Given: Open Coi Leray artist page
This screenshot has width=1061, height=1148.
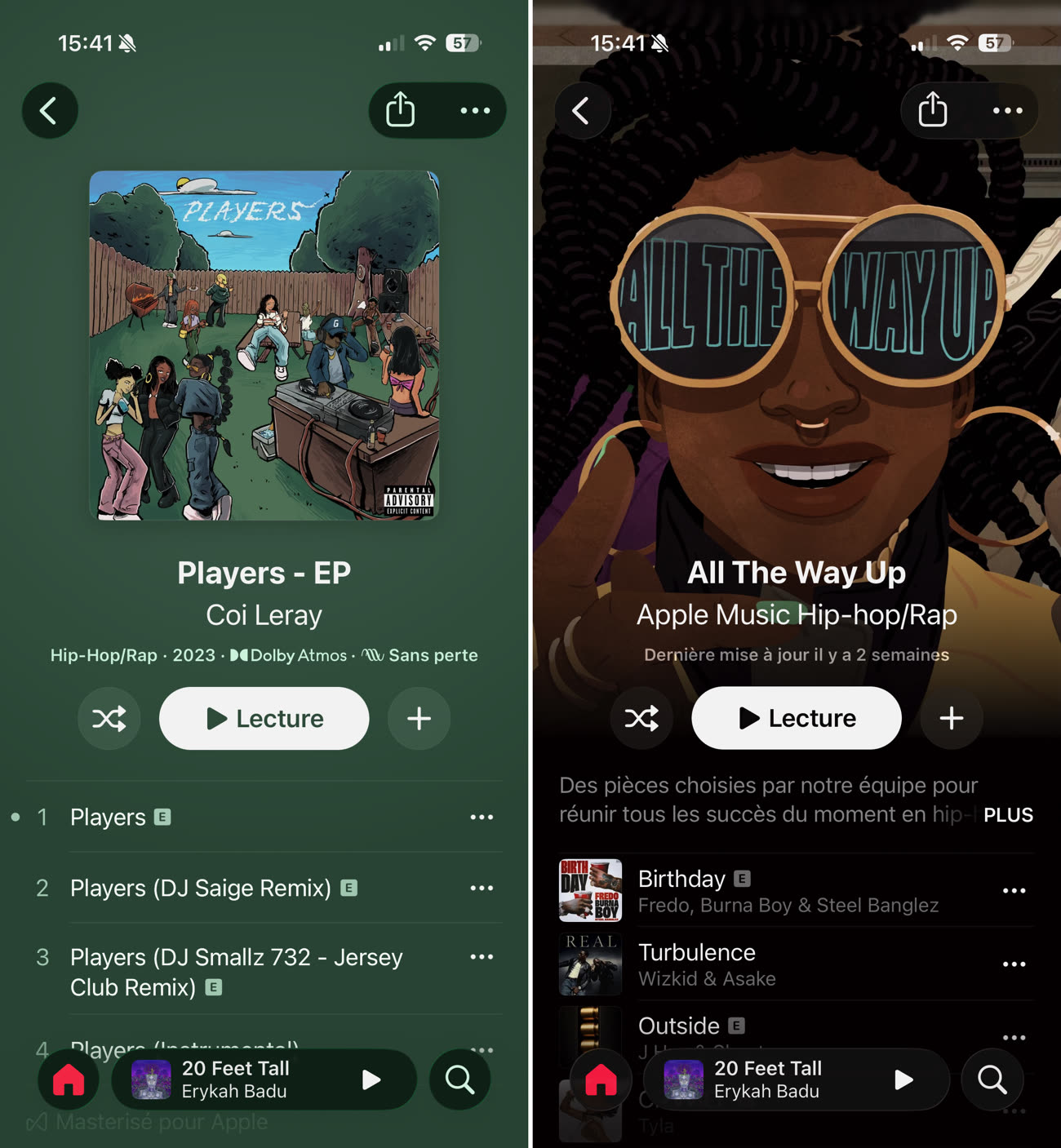Looking at the screenshot, I should (x=264, y=615).
